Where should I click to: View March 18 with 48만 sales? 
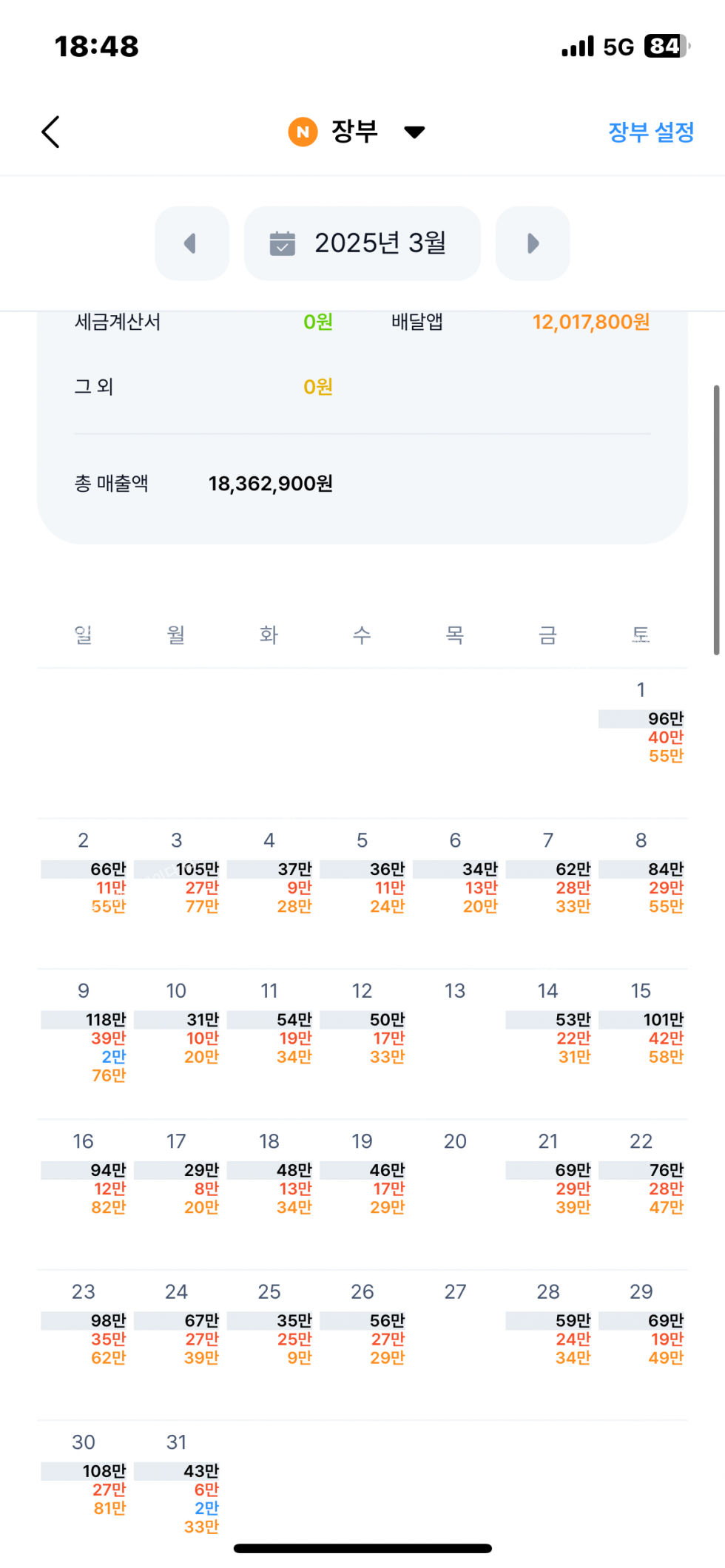(x=269, y=1175)
